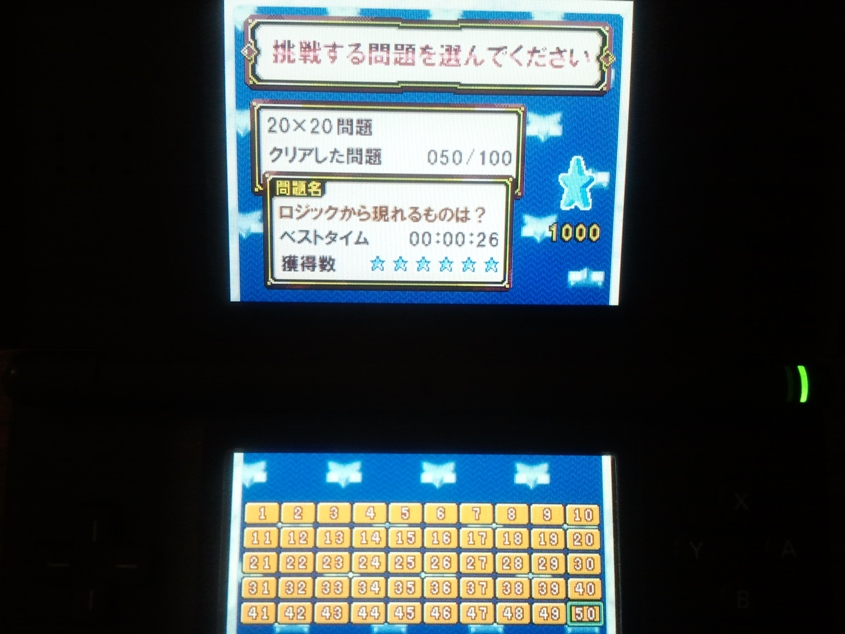Open puzzle number 8
The width and height of the screenshot is (845, 634).
click(512, 513)
